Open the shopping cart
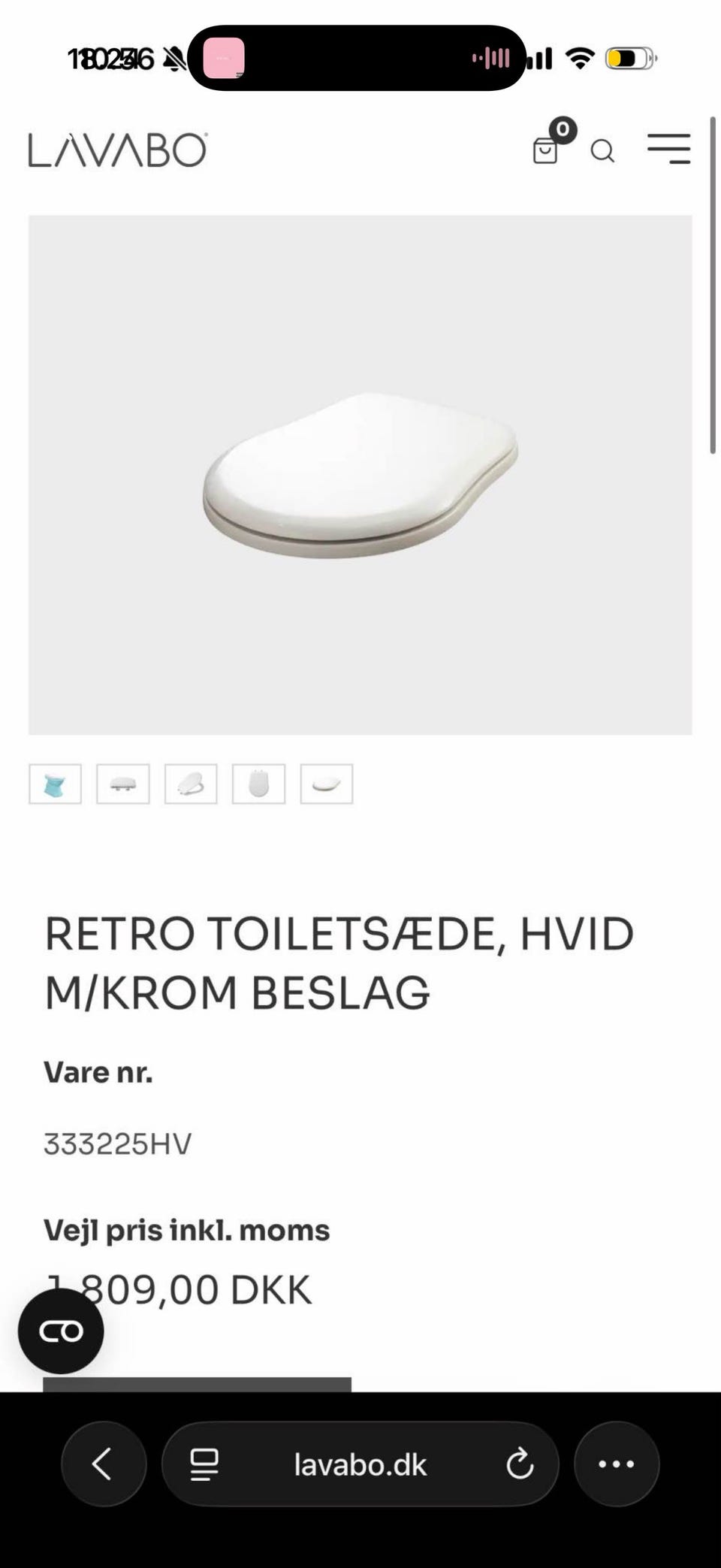721x1568 pixels. (x=546, y=150)
